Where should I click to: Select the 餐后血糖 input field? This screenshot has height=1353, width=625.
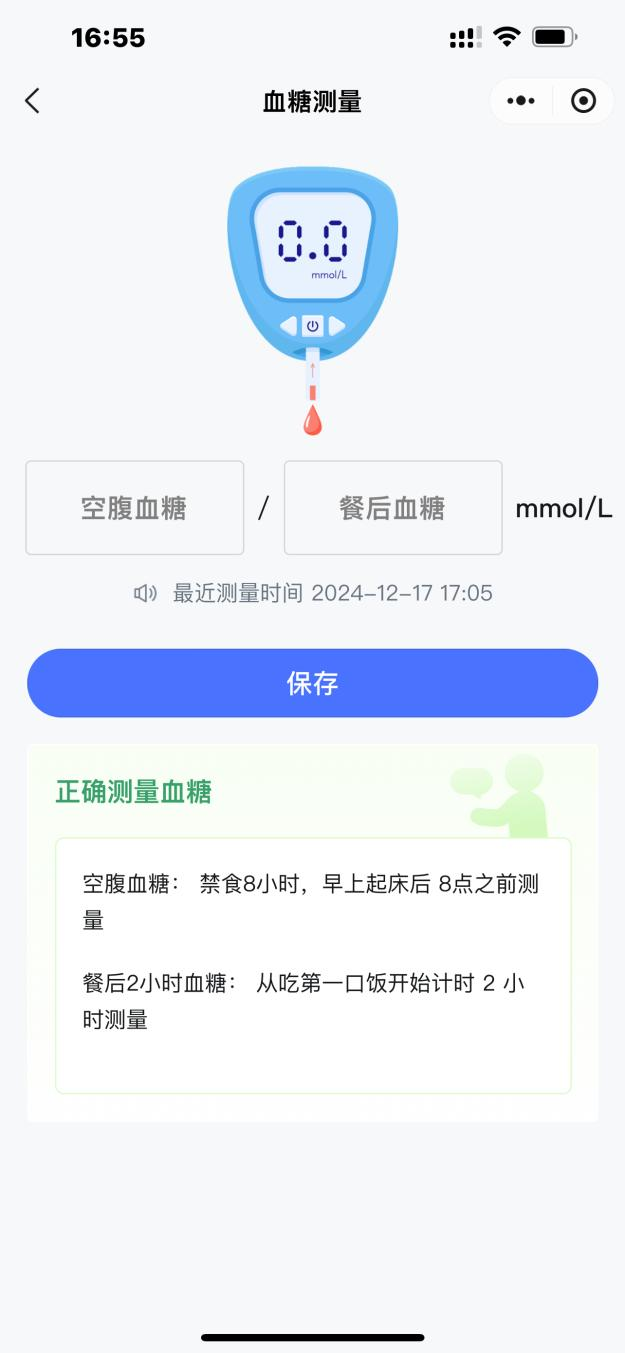392,508
